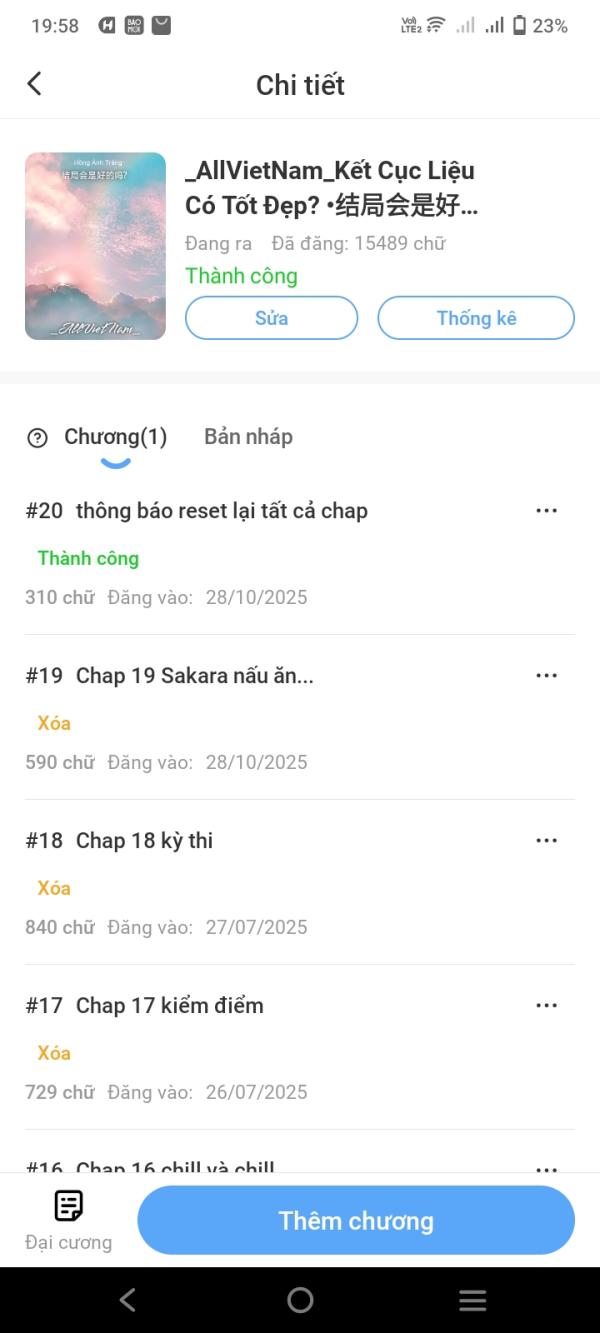The height and width of the screenshot is (1333, 600).
Task: Open more options for chapter #17
Action: (x=546, y=1006)
